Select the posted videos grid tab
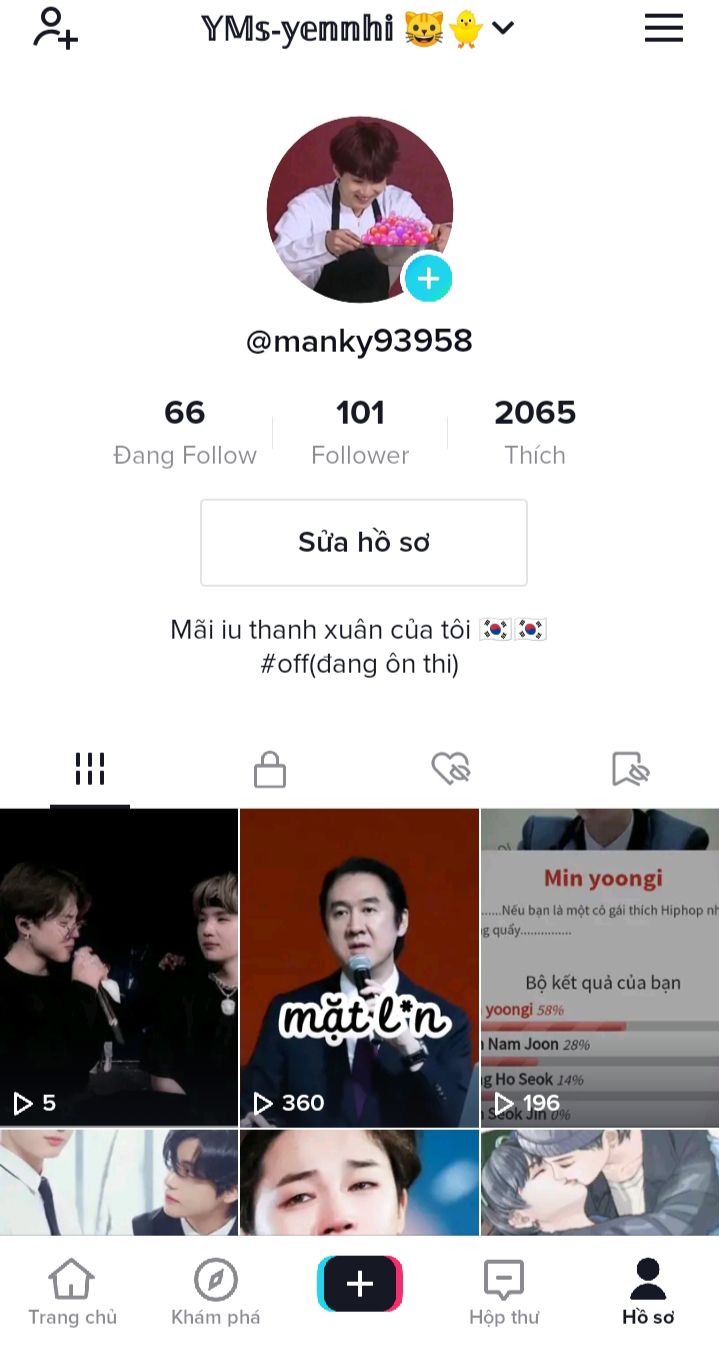This screenshot has height=1362, width=719. click(x=90, y=769)
